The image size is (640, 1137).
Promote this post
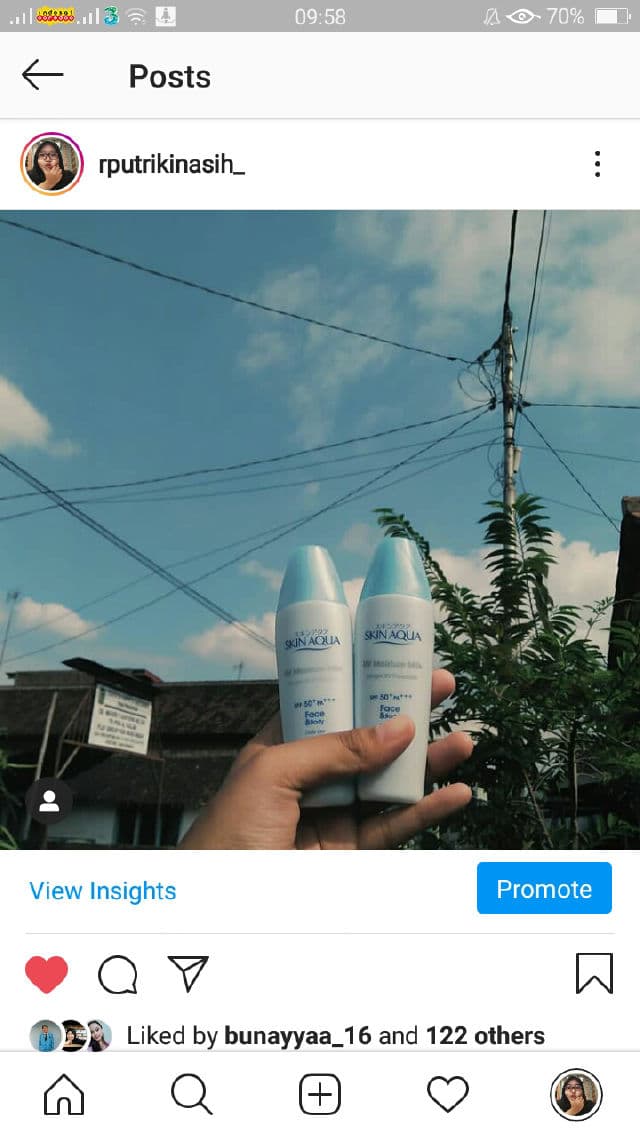tap(544, 889)
